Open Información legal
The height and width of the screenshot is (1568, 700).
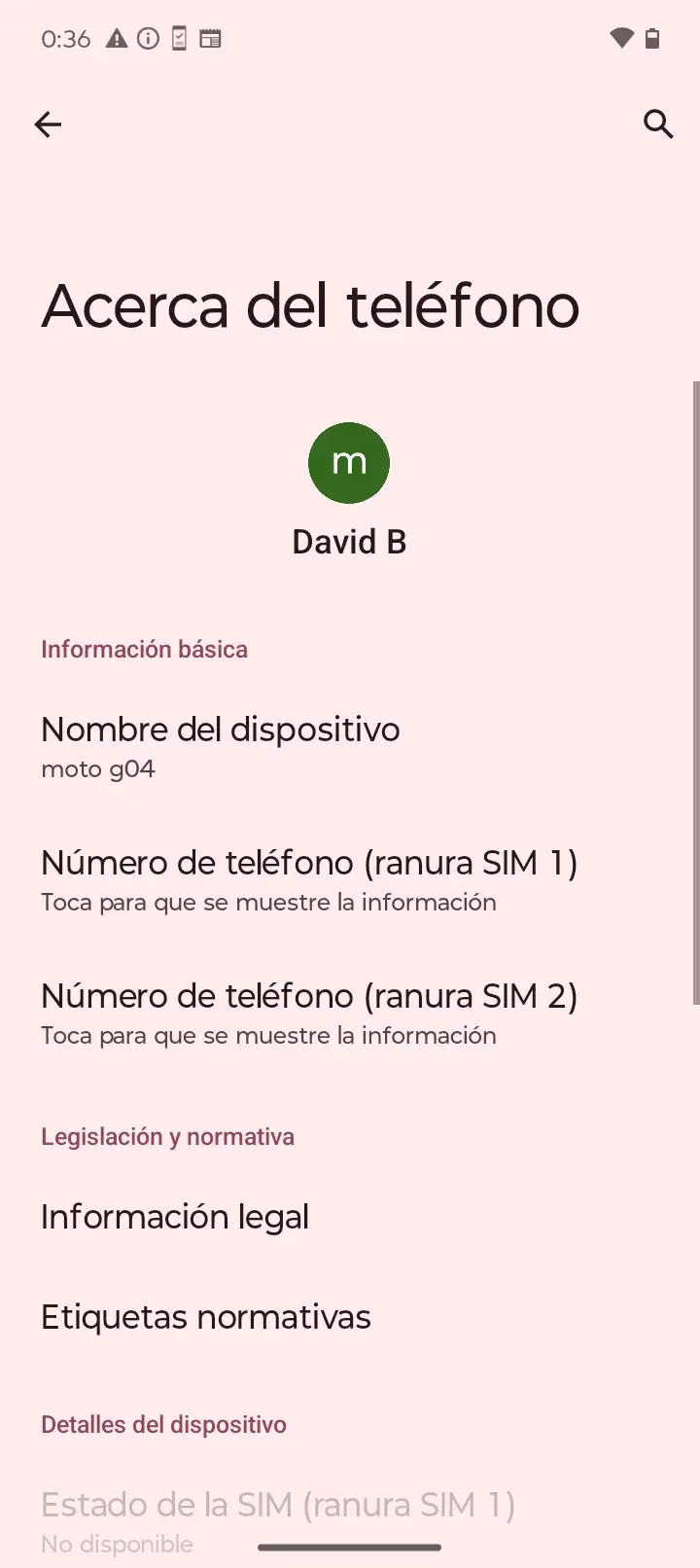[x=350, y=1217]
